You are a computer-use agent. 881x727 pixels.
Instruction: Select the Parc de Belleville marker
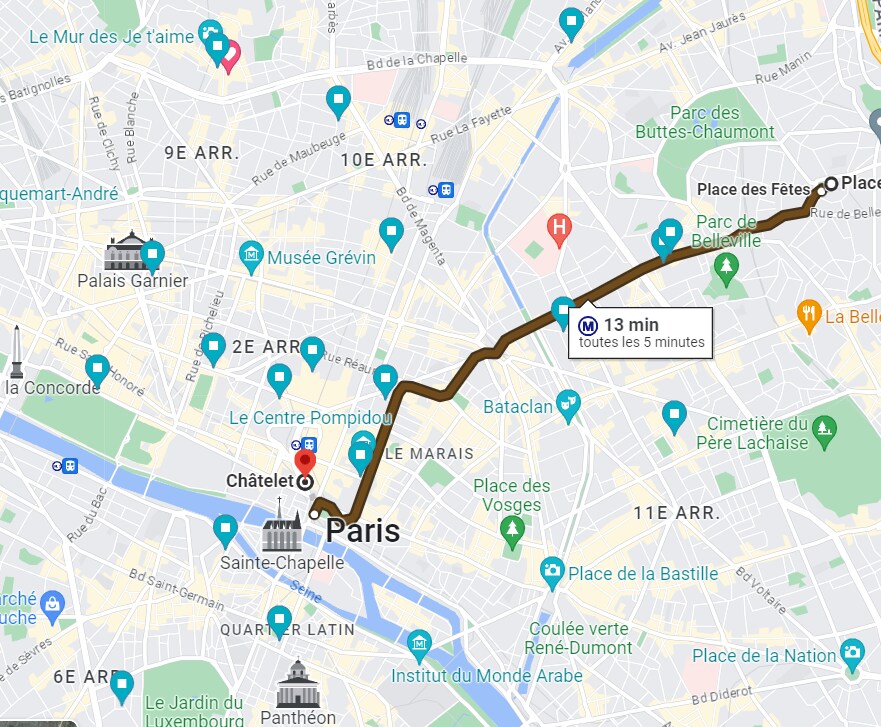coord(726,267)
